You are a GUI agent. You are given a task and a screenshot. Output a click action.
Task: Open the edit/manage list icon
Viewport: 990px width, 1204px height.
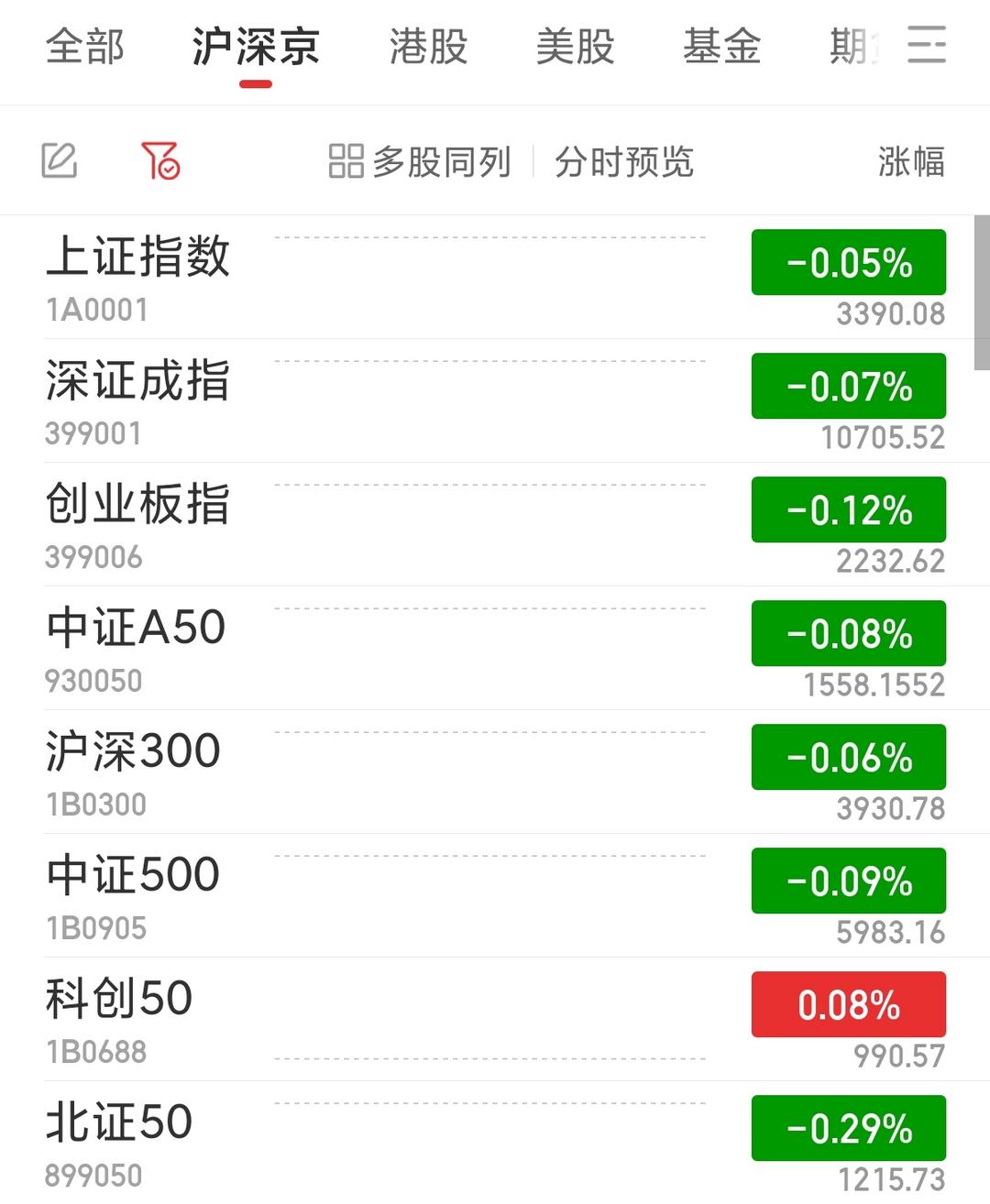[59, 160]
